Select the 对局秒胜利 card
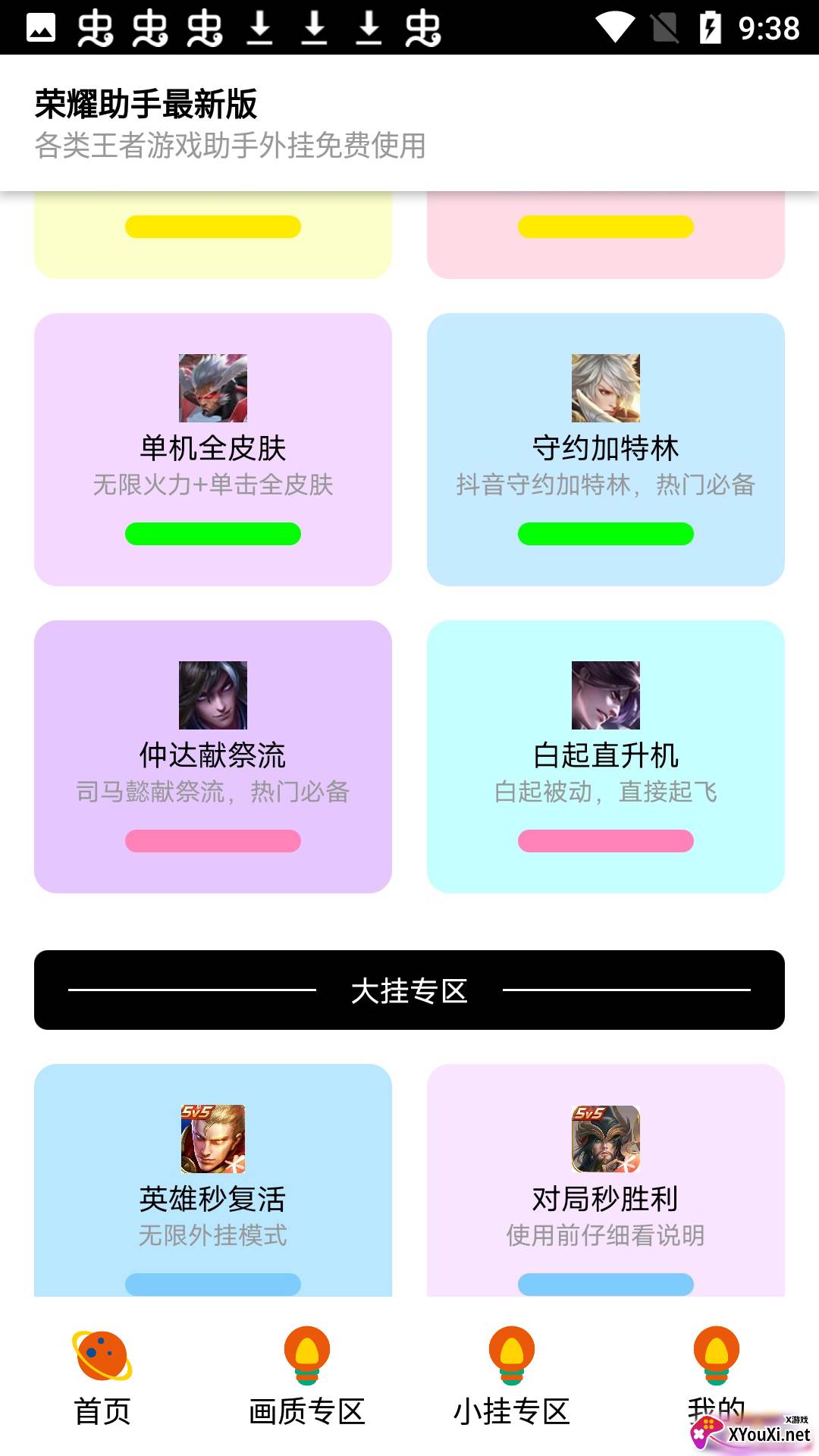 tap(605, 1179)
